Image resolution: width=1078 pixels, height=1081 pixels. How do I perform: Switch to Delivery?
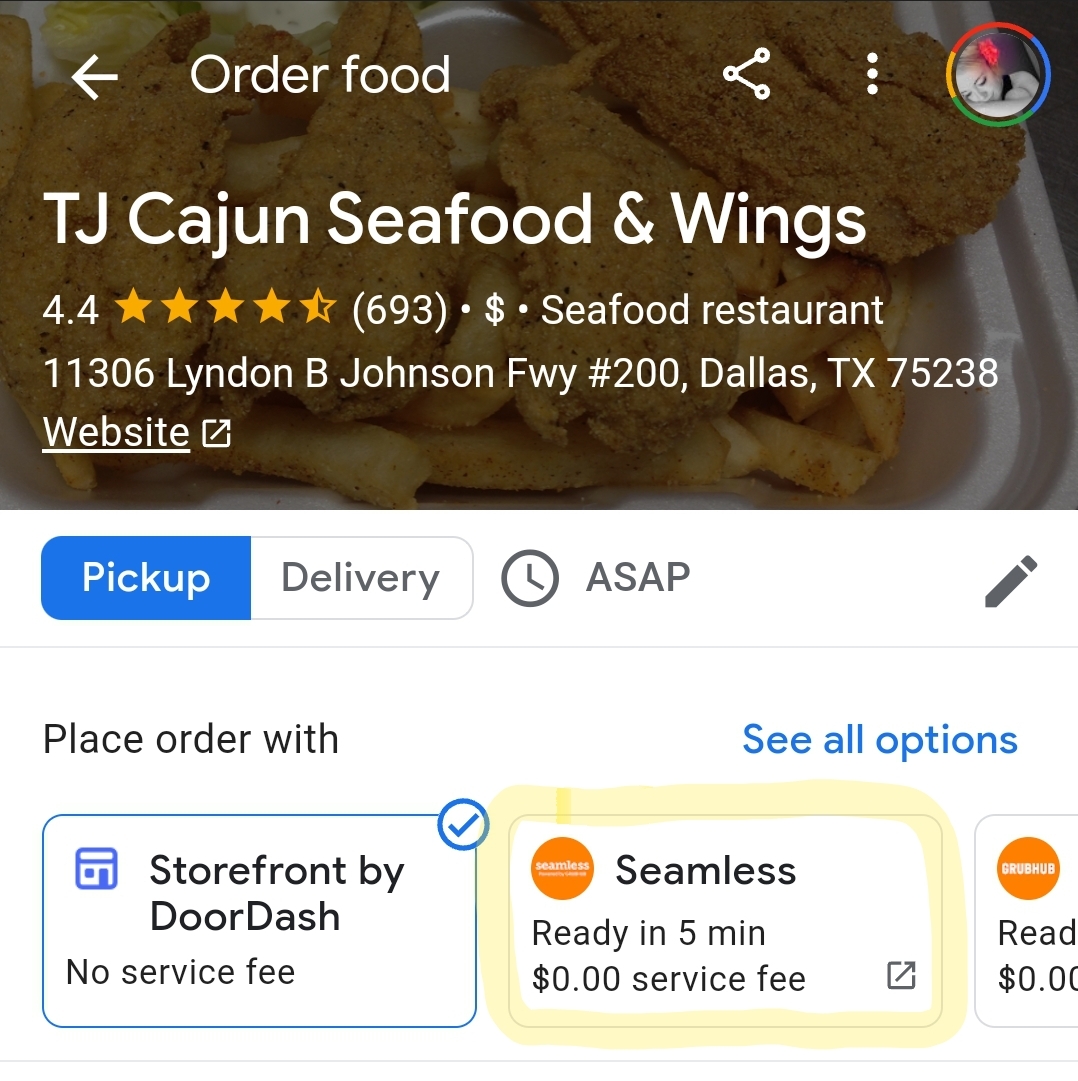pos(360,578)
